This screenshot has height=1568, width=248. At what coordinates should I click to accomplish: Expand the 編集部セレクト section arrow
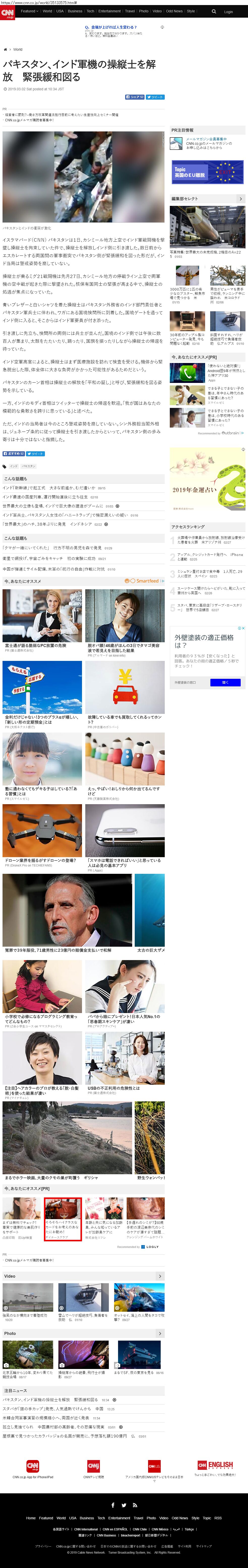point(241,199)
